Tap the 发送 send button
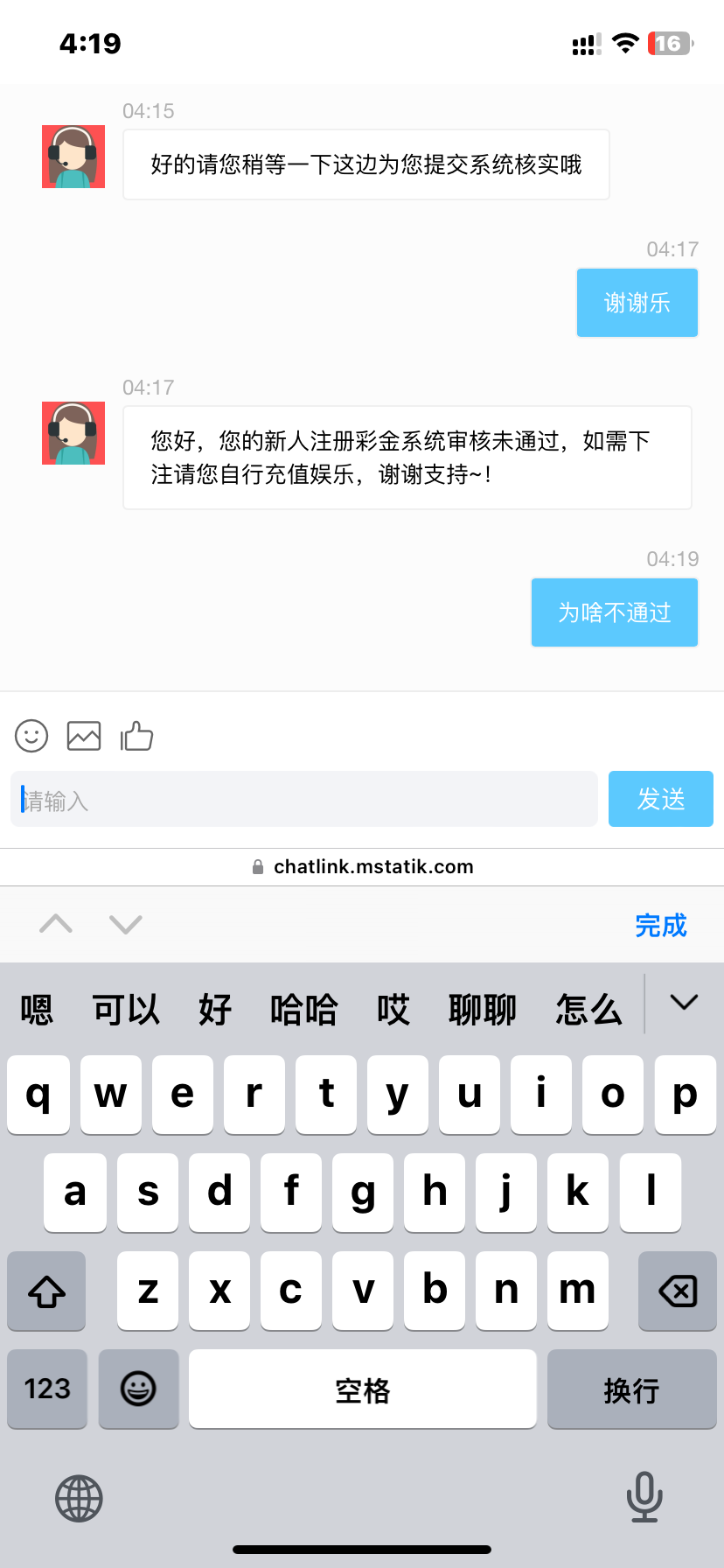Image resolution: width=724 pixels, height=1568 pixels. click(x=660, y=799)
